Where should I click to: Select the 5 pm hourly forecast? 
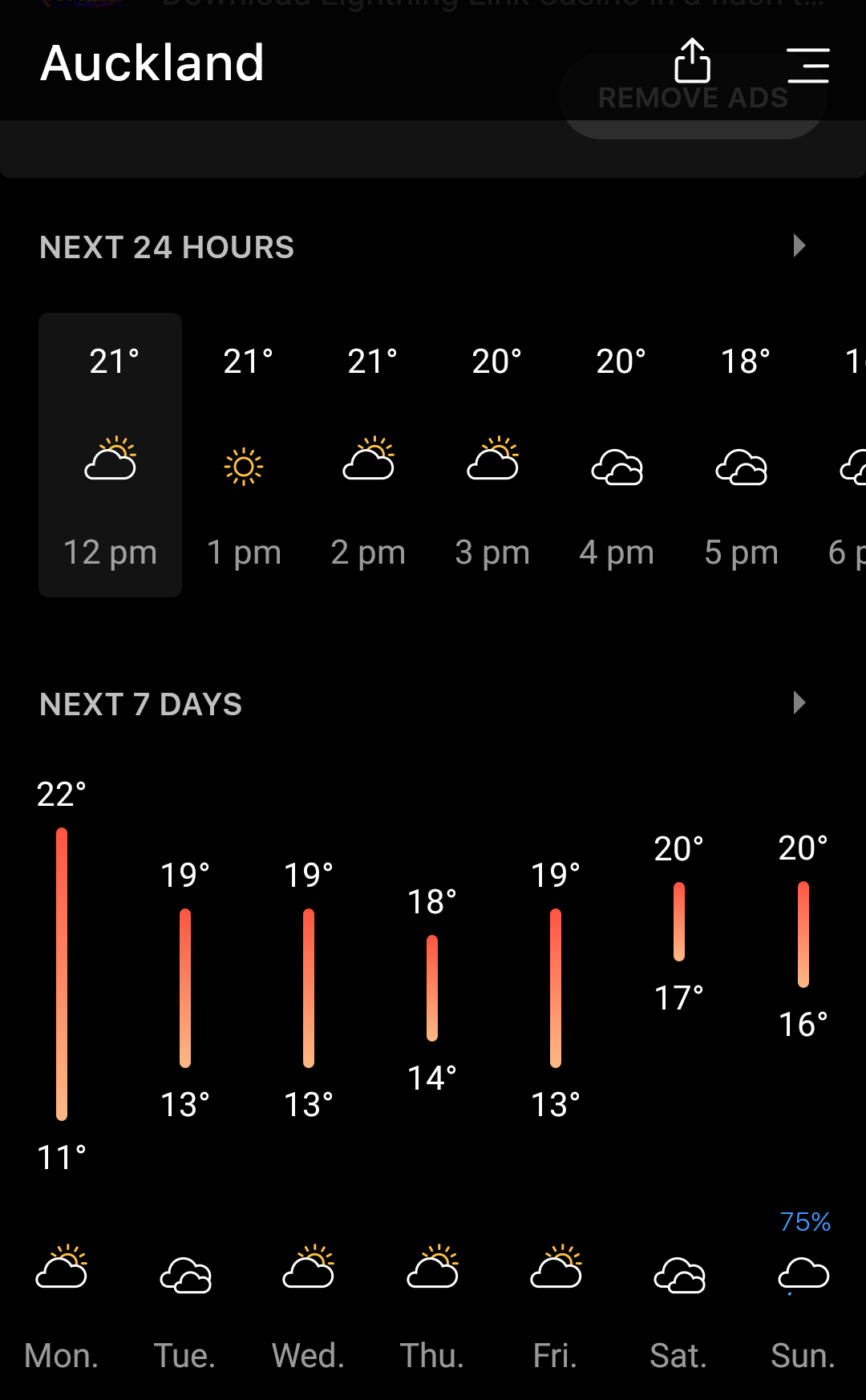pyautogui.click(x=742, y=455)
